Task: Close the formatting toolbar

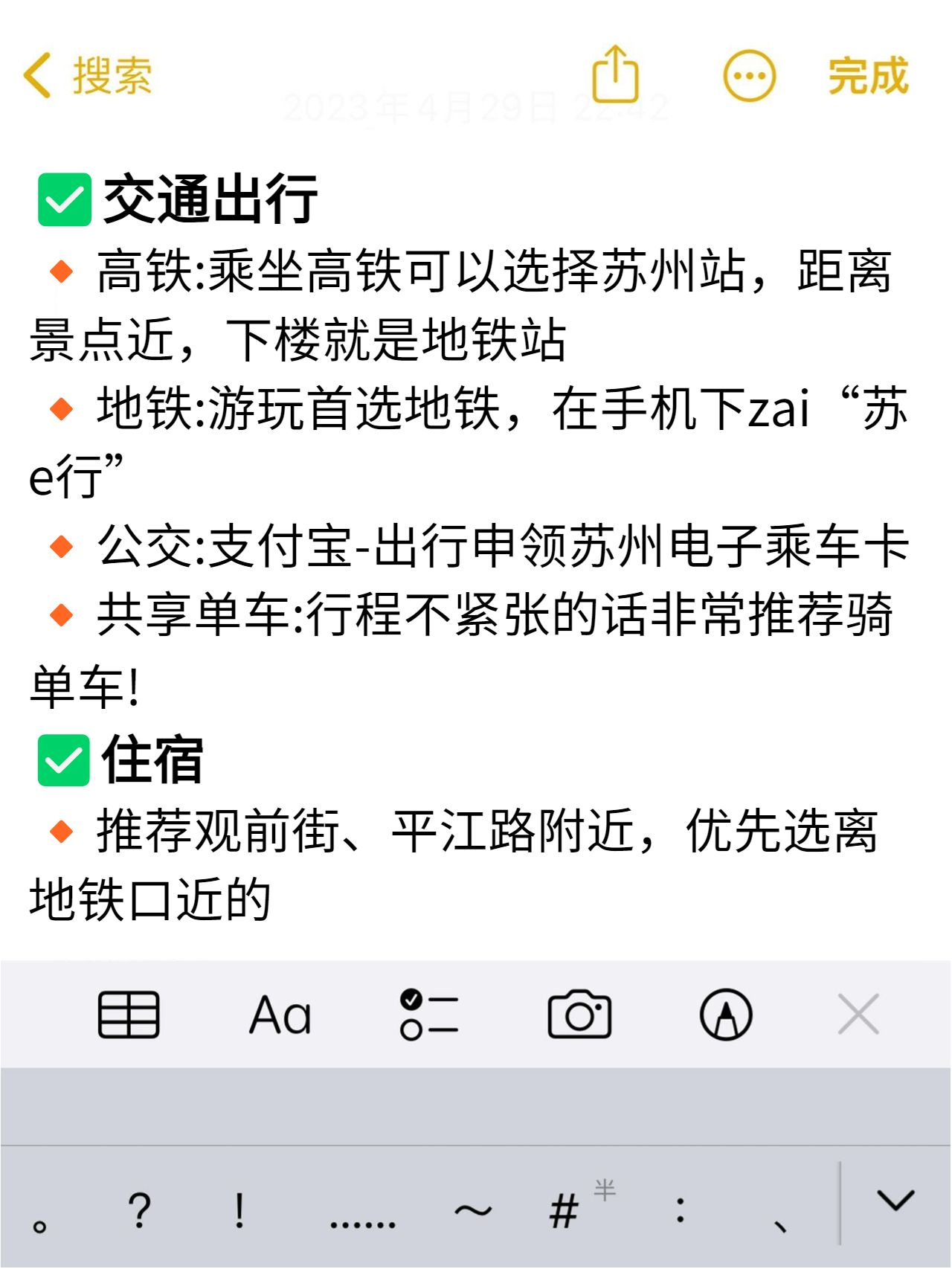Action: coord(858,1015)
